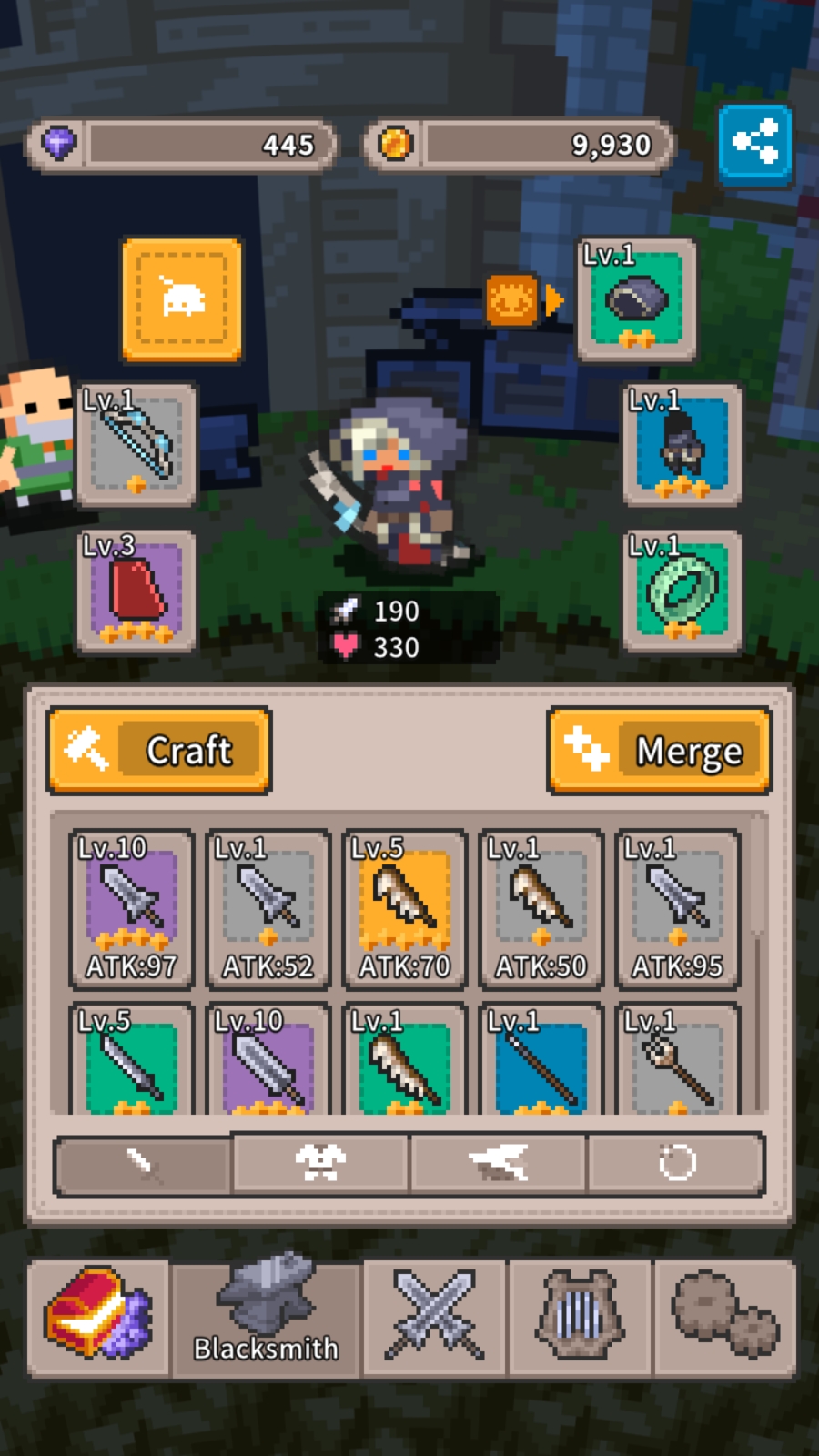Pick the Lv.1 sword with ATK:95

tap(678, 908)
